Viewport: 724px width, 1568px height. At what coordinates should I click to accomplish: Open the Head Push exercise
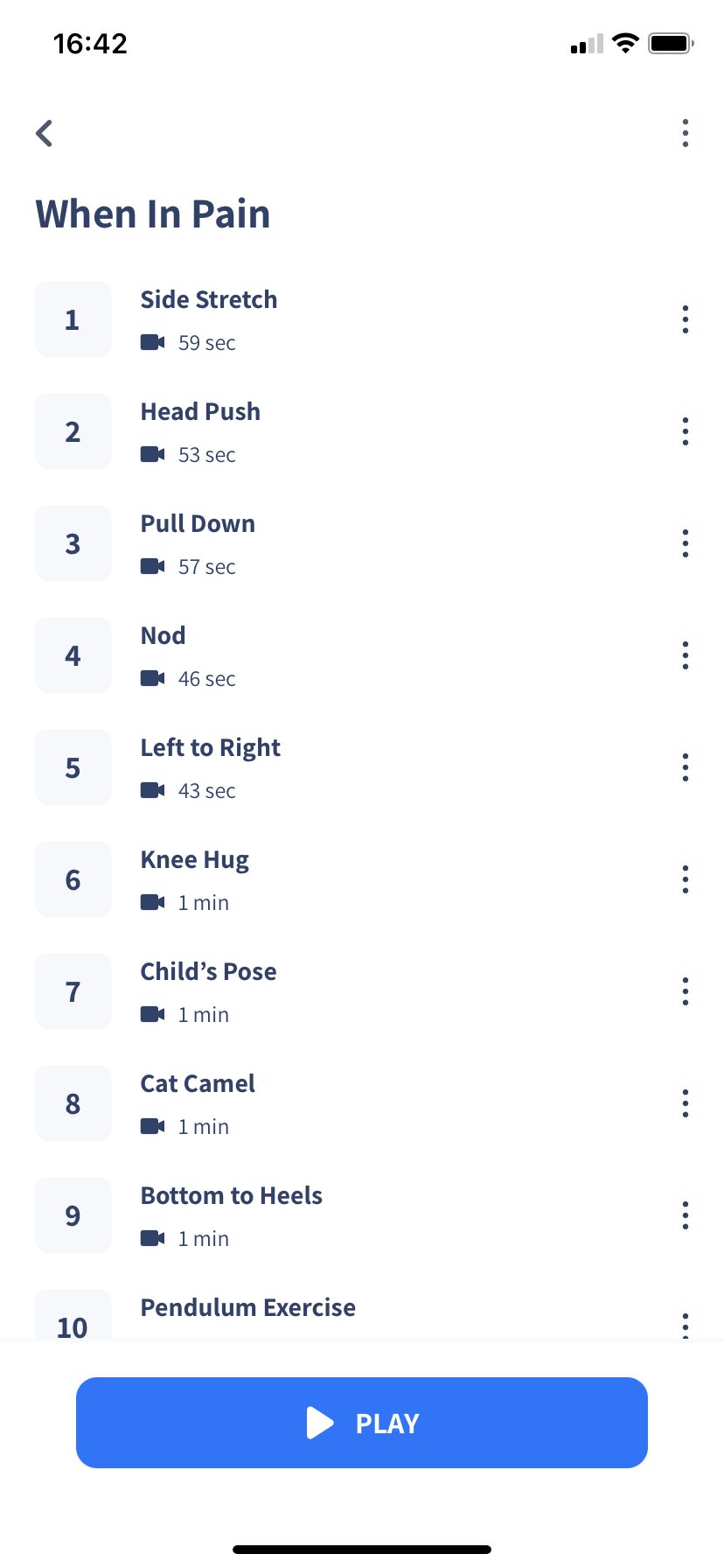coord(362,431)
